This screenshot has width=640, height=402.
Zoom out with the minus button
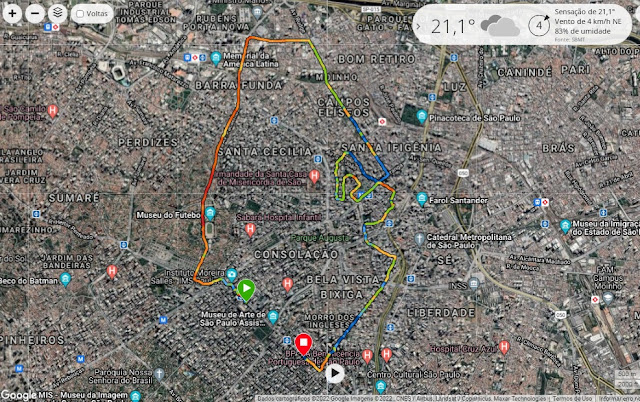[35, 13]
